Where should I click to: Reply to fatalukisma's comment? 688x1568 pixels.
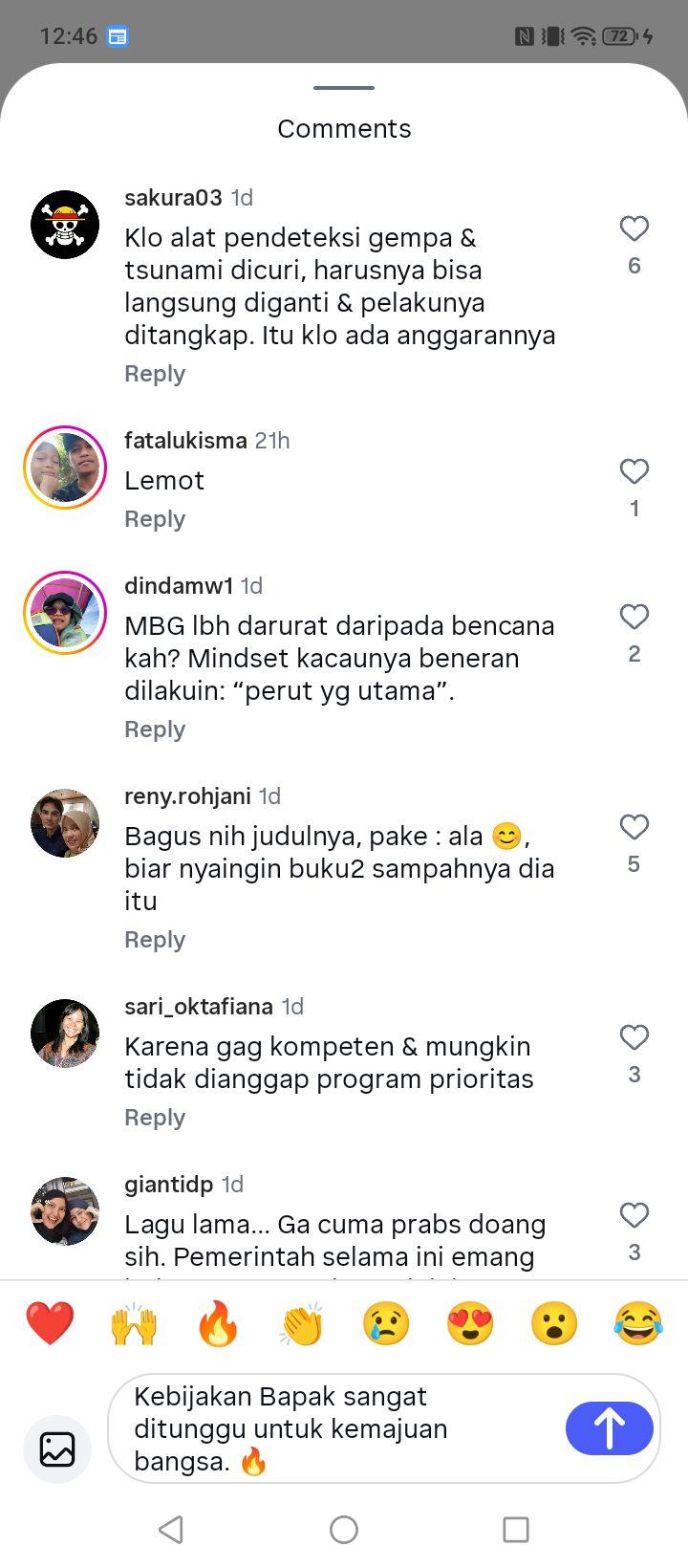click(x=155, y=519)
